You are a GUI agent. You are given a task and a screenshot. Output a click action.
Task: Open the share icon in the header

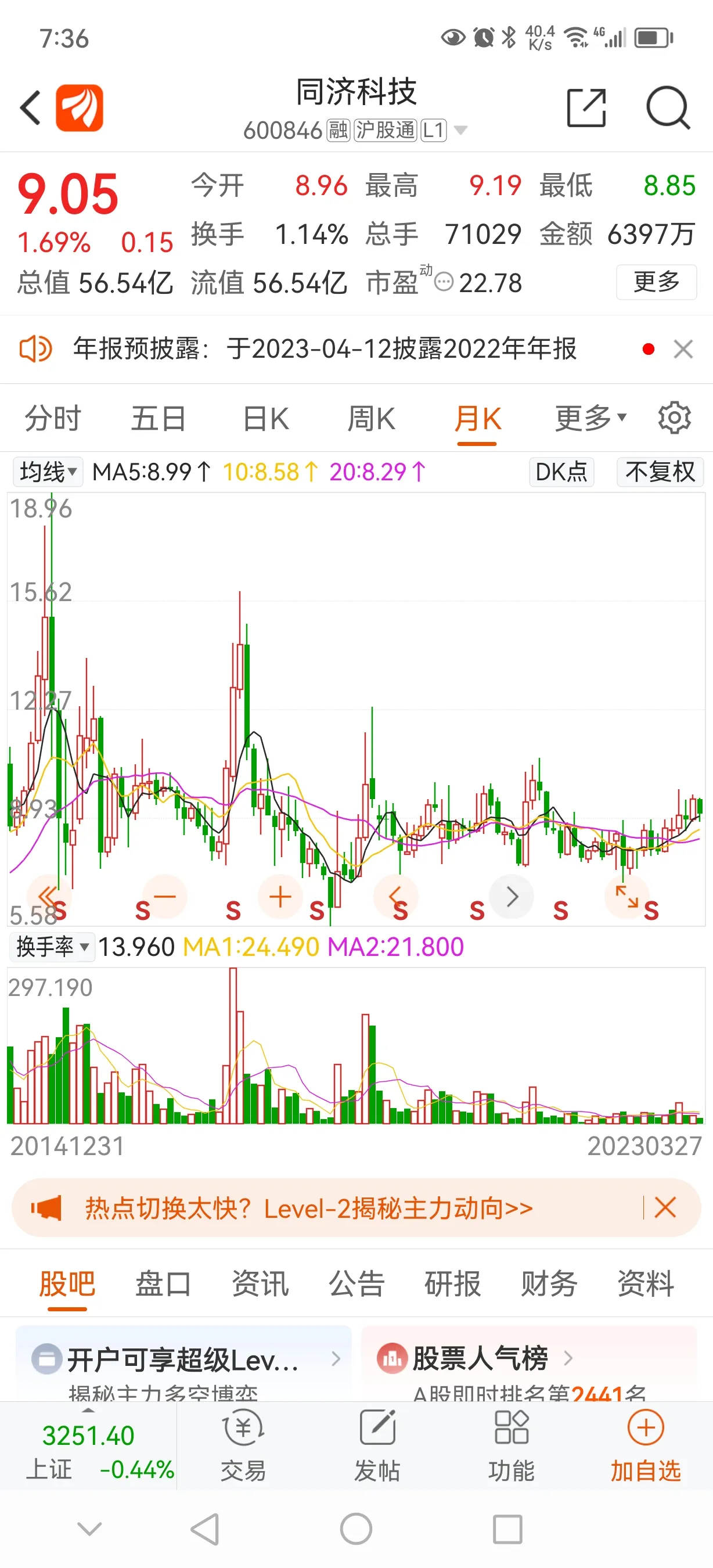[586, 108]
